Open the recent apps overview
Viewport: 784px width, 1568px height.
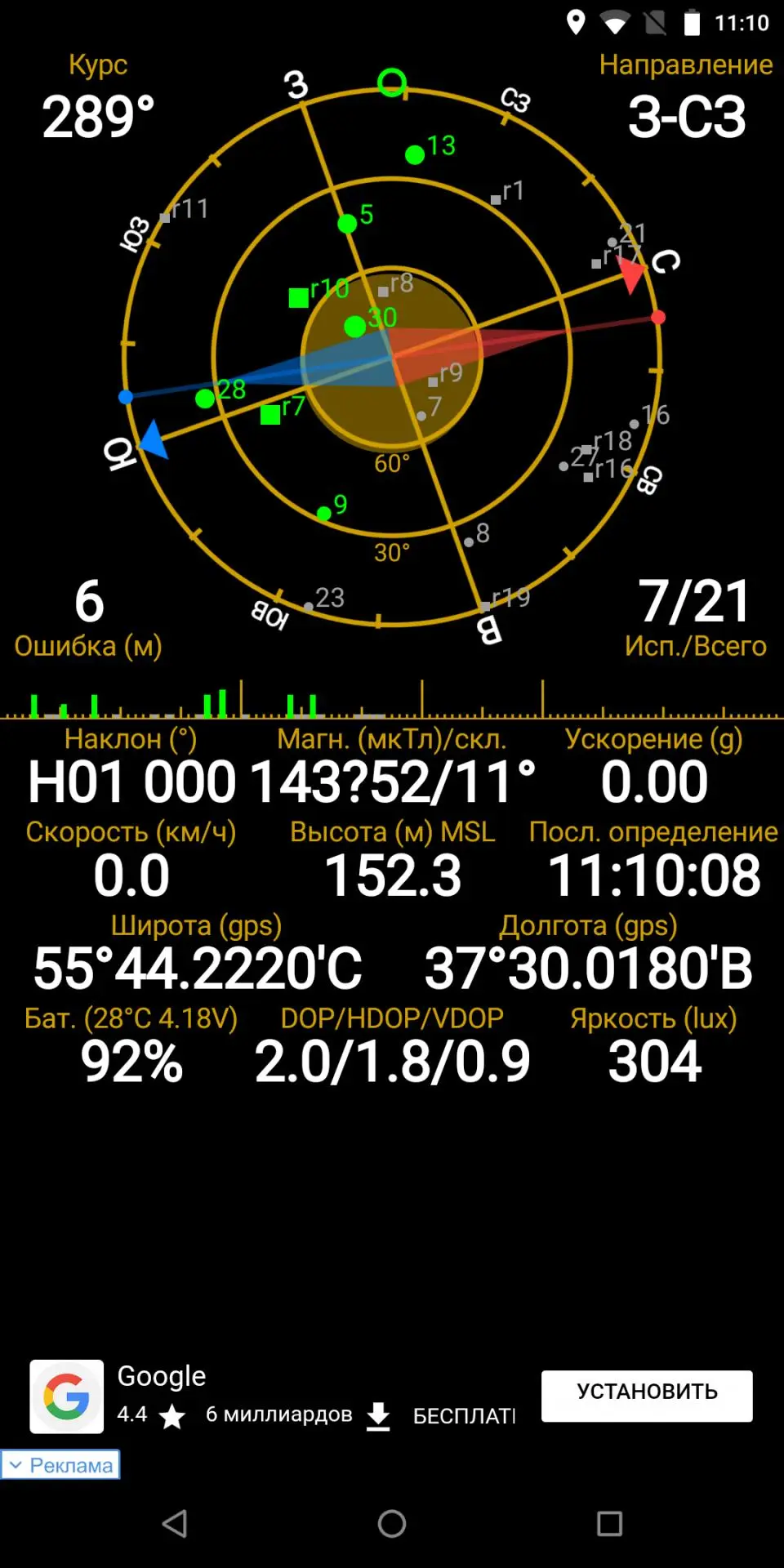point(609,1523)
